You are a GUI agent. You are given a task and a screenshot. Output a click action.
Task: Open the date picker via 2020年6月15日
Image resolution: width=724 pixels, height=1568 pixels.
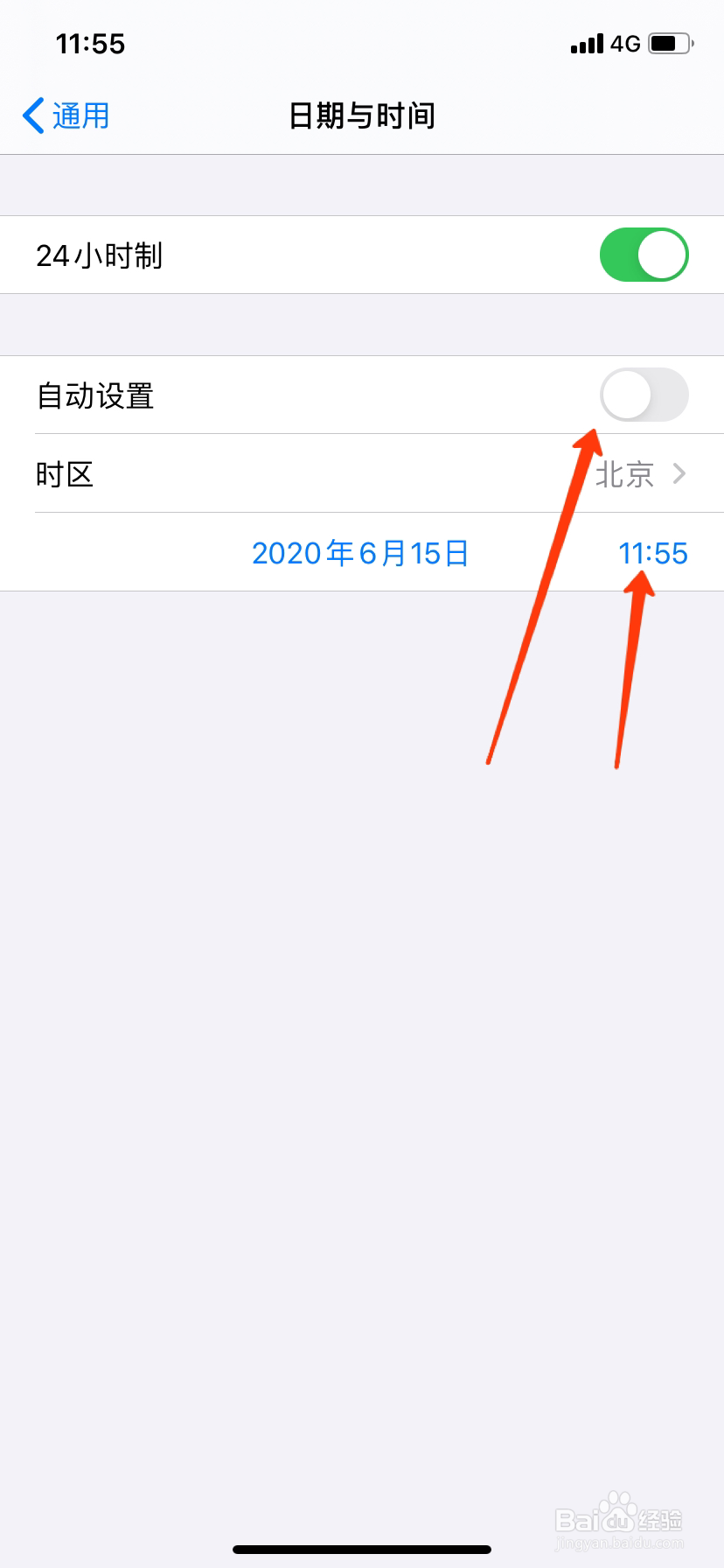coord(360,553)
